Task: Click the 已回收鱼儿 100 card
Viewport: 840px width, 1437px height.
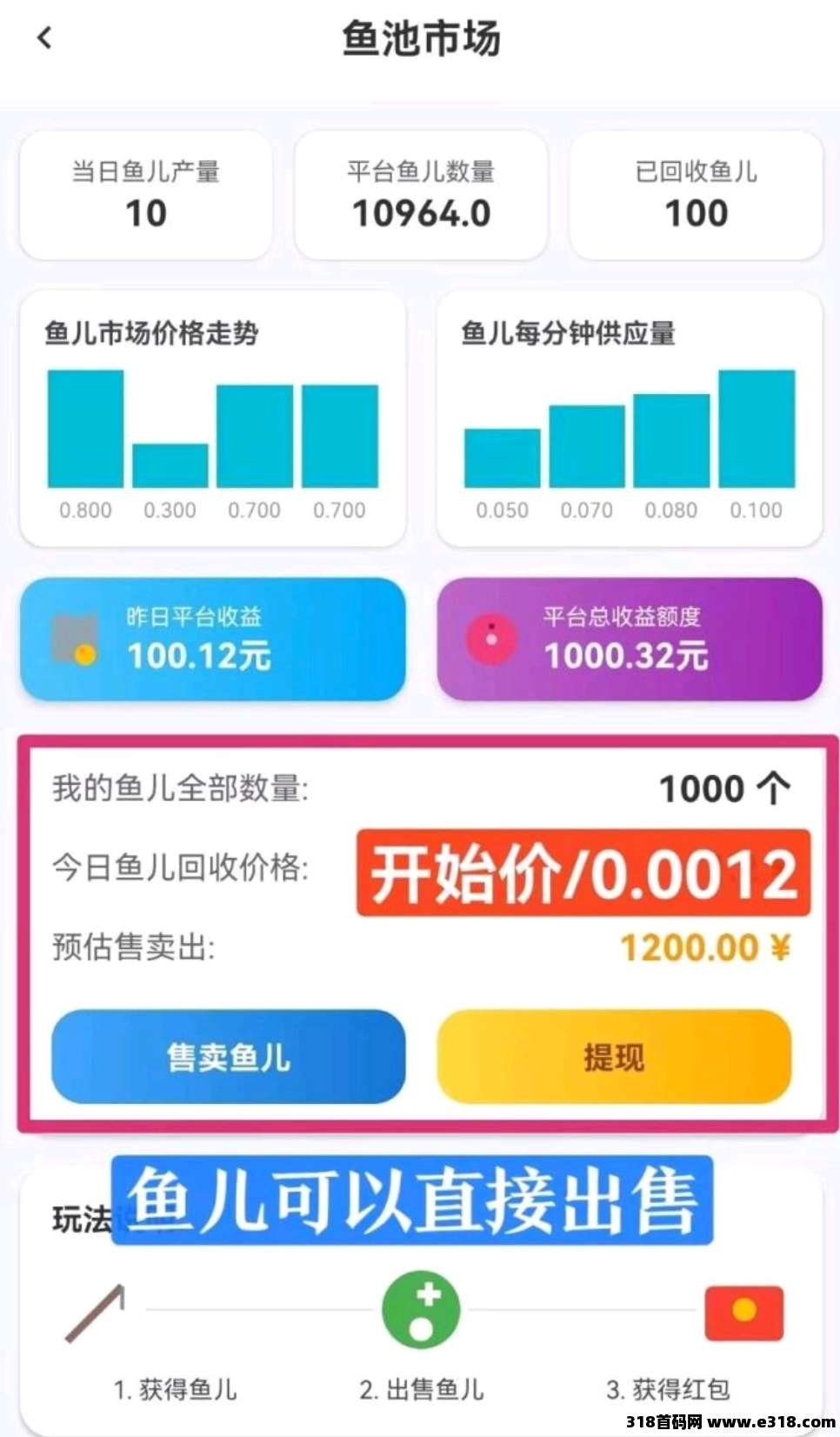Action: click(x=696, y=193)
